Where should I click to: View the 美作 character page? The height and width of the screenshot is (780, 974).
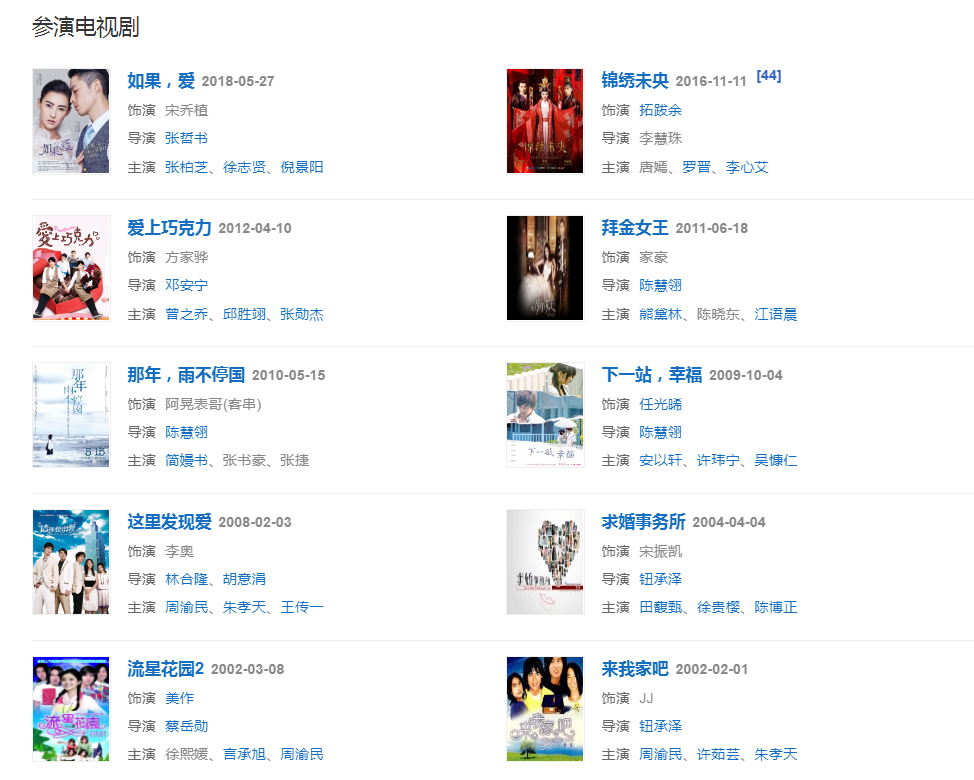(x=179, y=698)
